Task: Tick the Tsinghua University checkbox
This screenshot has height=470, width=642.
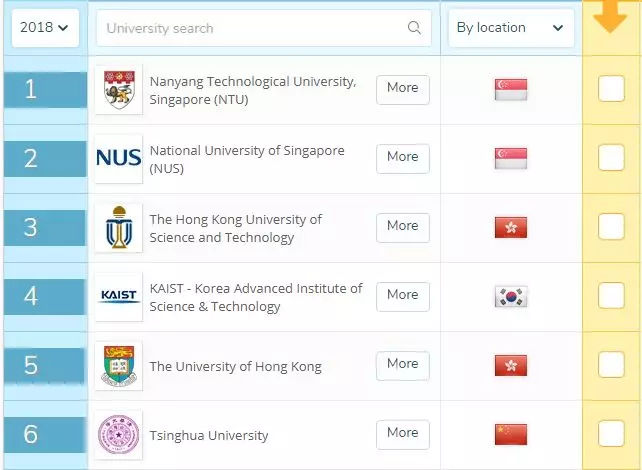Action: click(611, 434)
